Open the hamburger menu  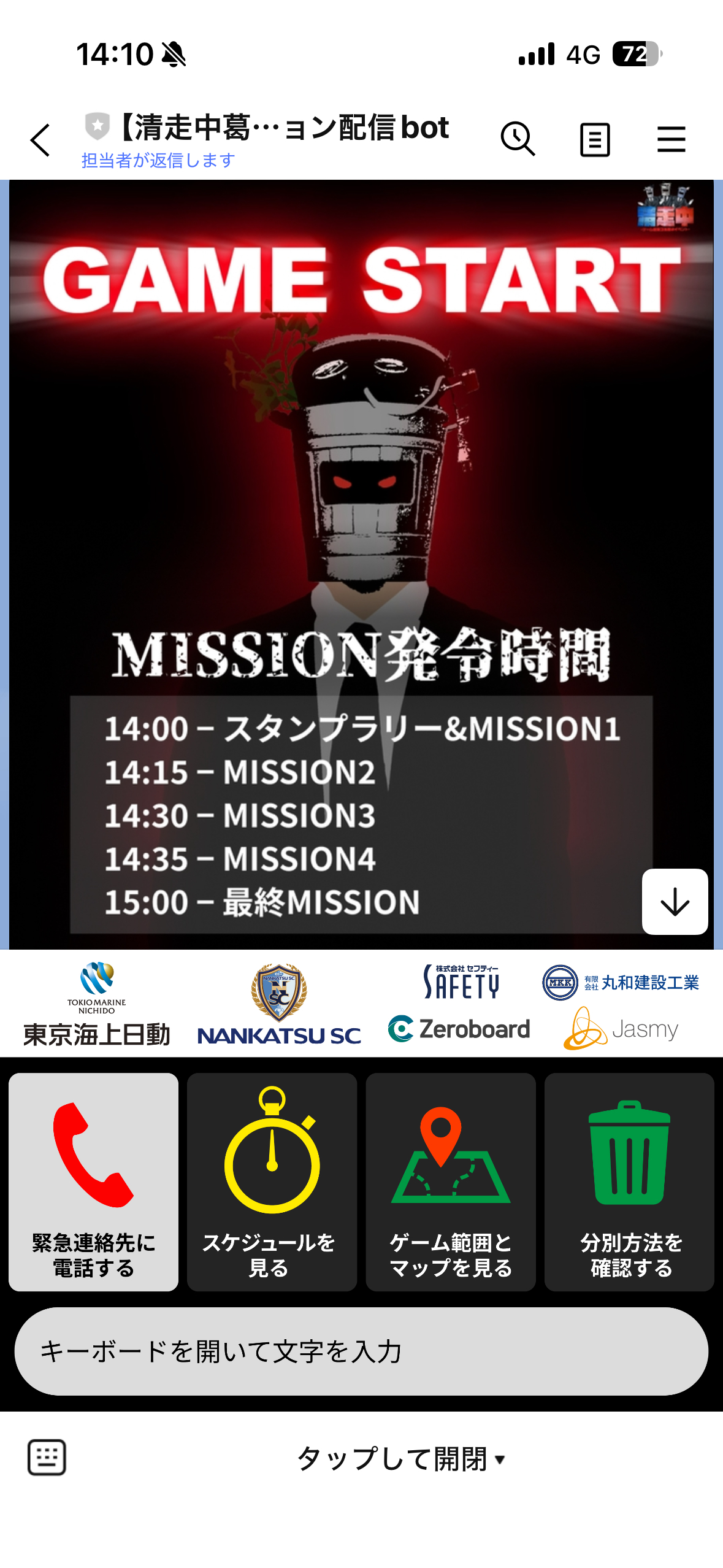pyautogui.click(x=671, y=140)
